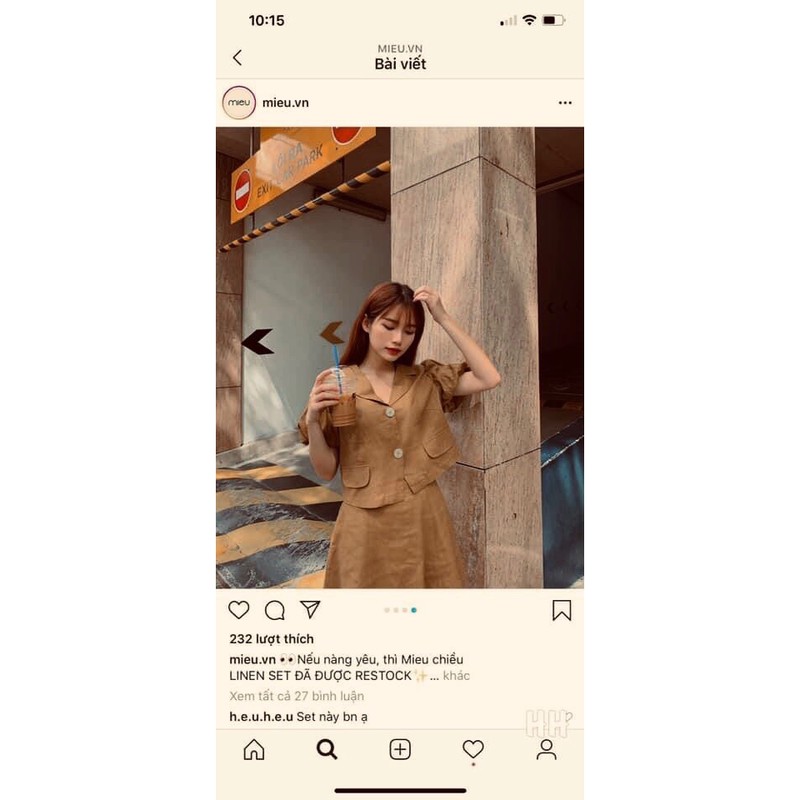This screenshot has height=800, width=800.
Task: Open the mieu.vn profile picture
Action: (239, 103)
